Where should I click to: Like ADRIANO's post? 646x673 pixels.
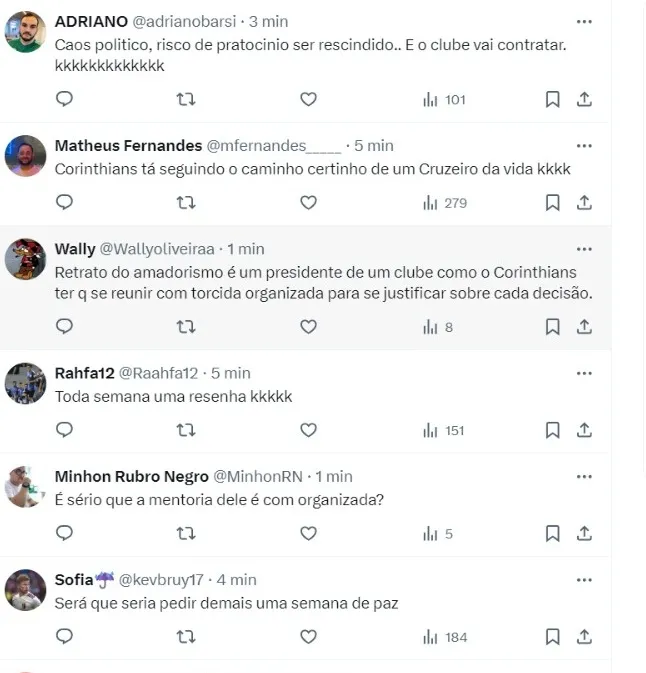[308, 99]
